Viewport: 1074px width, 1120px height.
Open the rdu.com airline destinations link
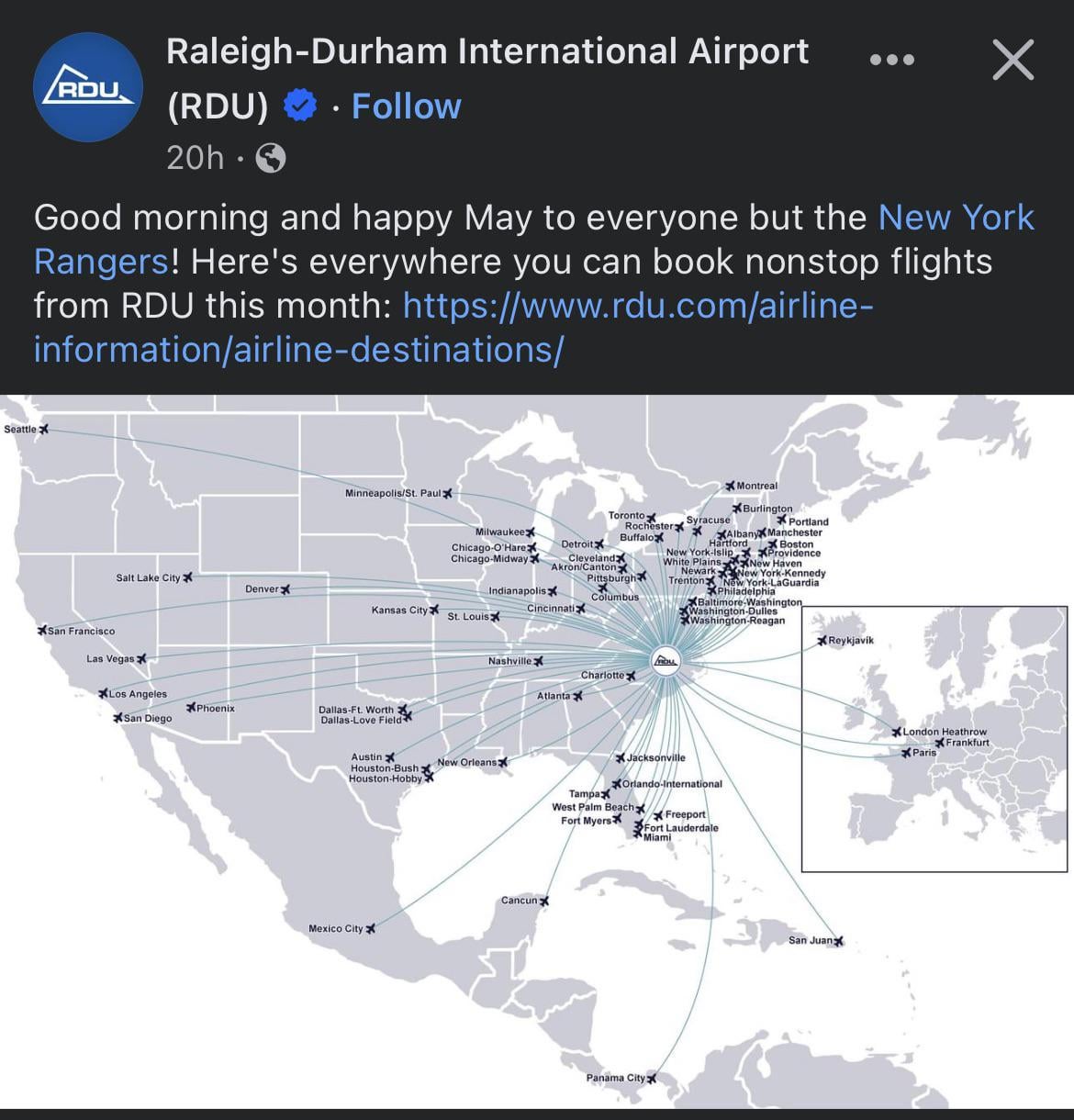(x=636, y=306)
